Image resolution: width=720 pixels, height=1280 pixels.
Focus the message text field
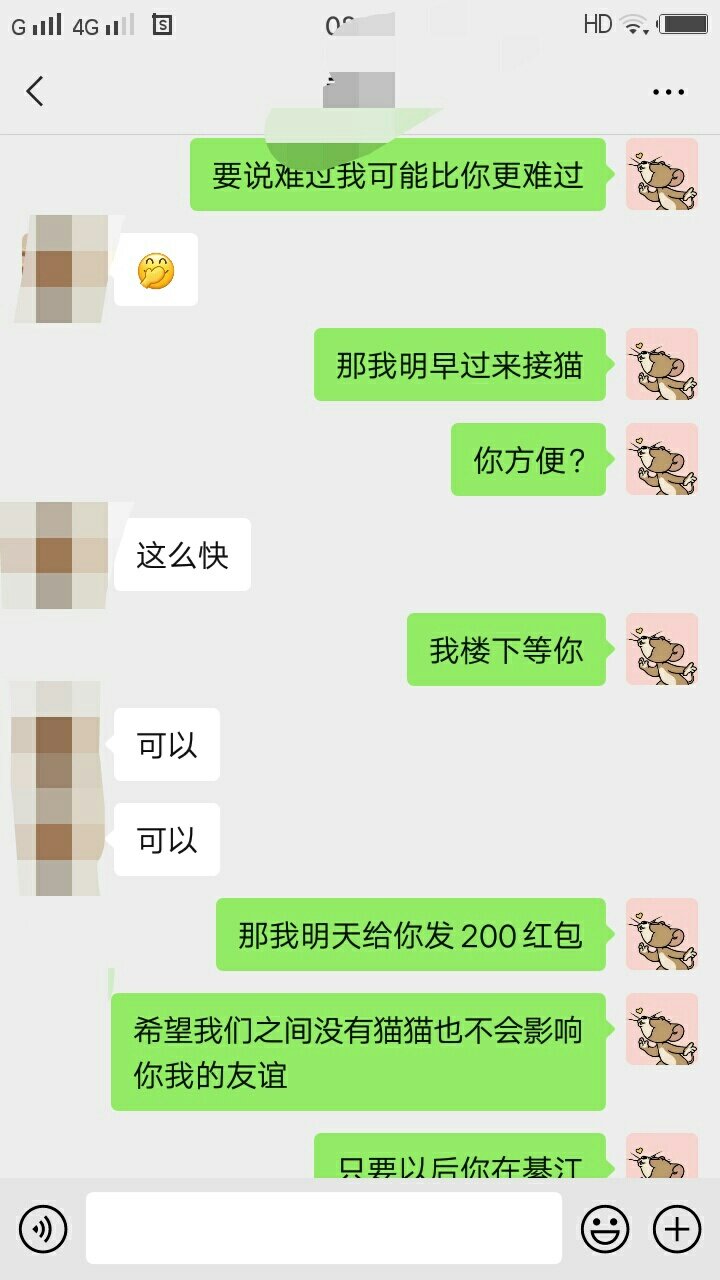click(x=323, y=1228)
